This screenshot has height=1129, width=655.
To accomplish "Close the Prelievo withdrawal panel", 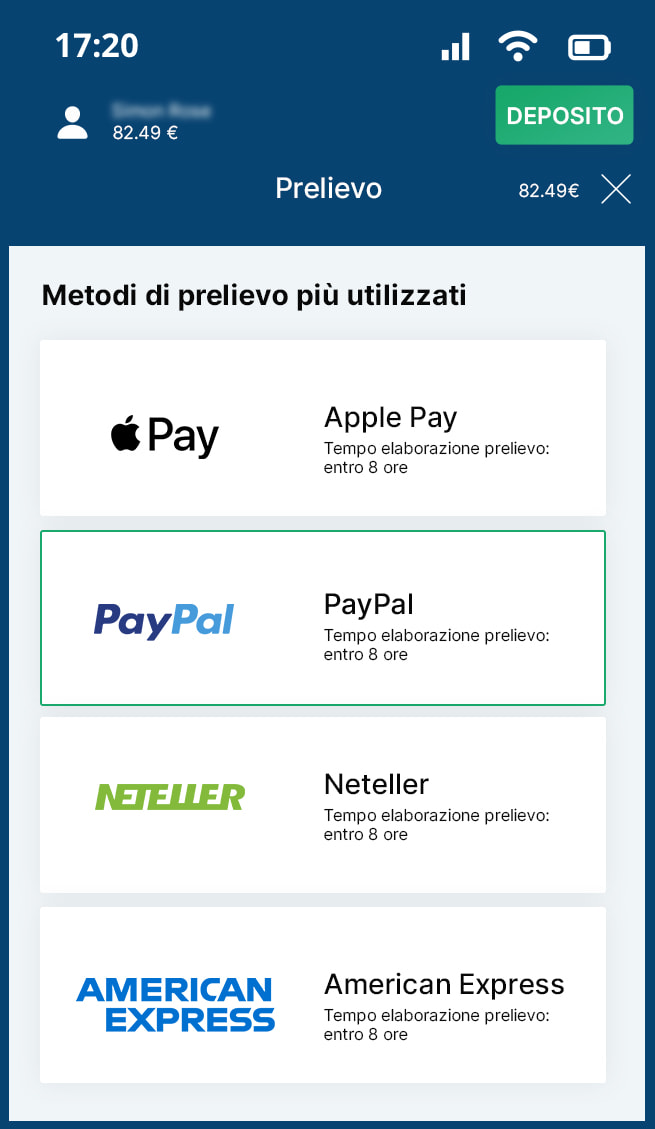I will 616,189.
